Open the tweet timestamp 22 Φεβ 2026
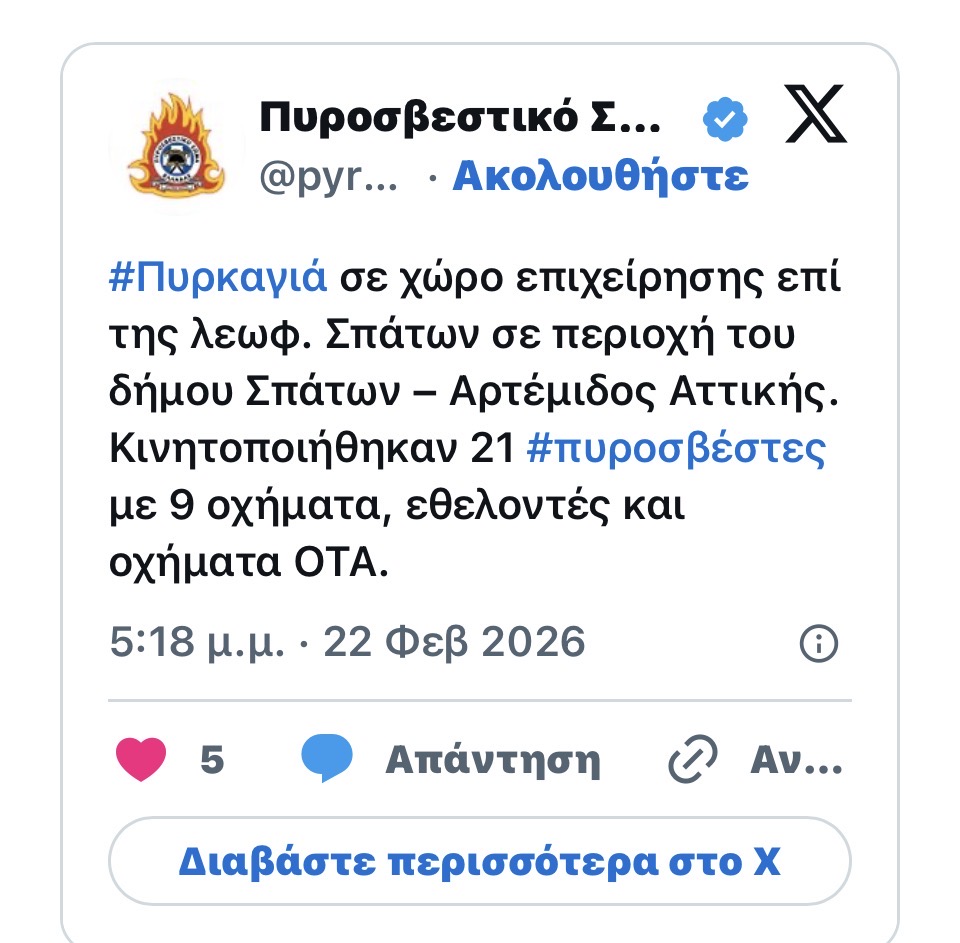Viewport: 960px width, 943px height. [347, 641]
